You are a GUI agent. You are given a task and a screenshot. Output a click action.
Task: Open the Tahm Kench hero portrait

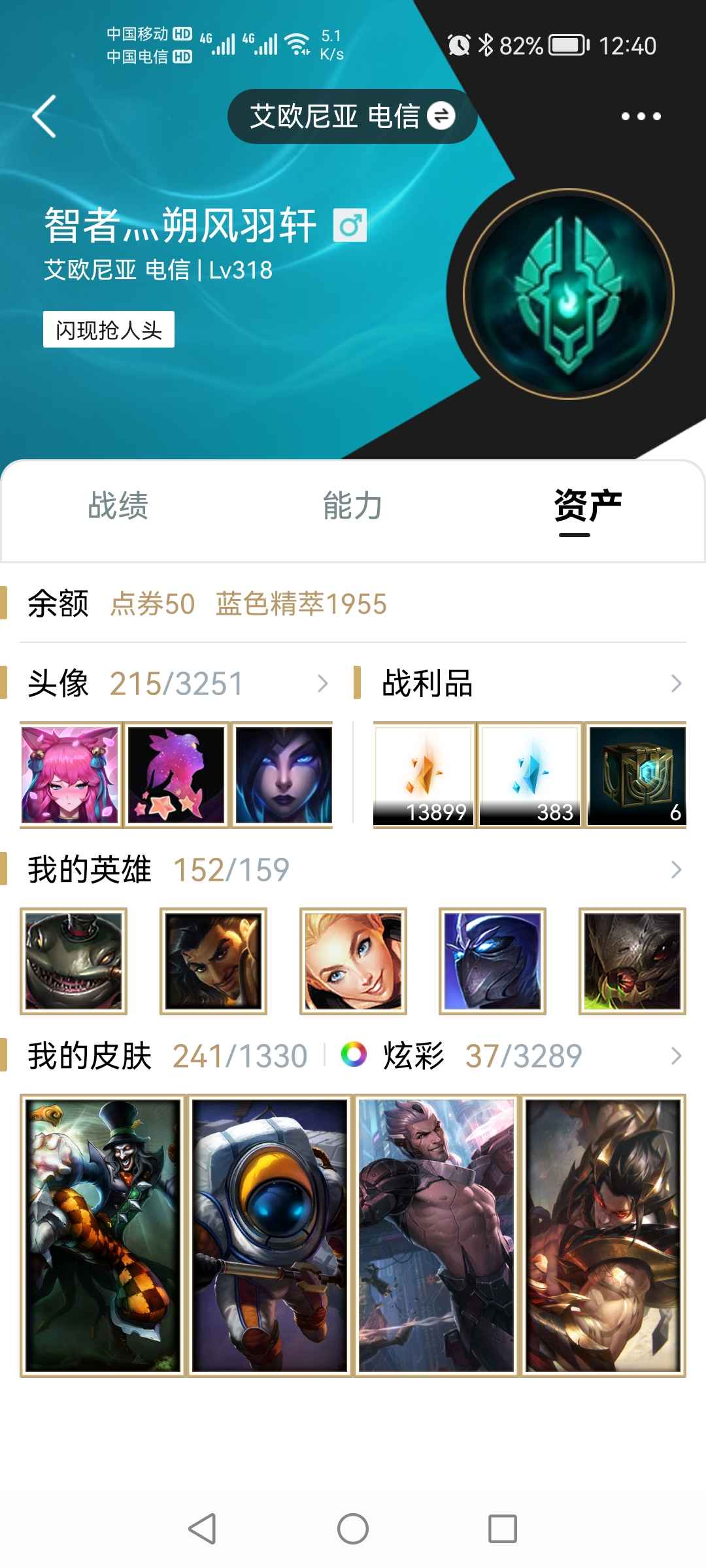pyautogui.click(x=73, y=961)
